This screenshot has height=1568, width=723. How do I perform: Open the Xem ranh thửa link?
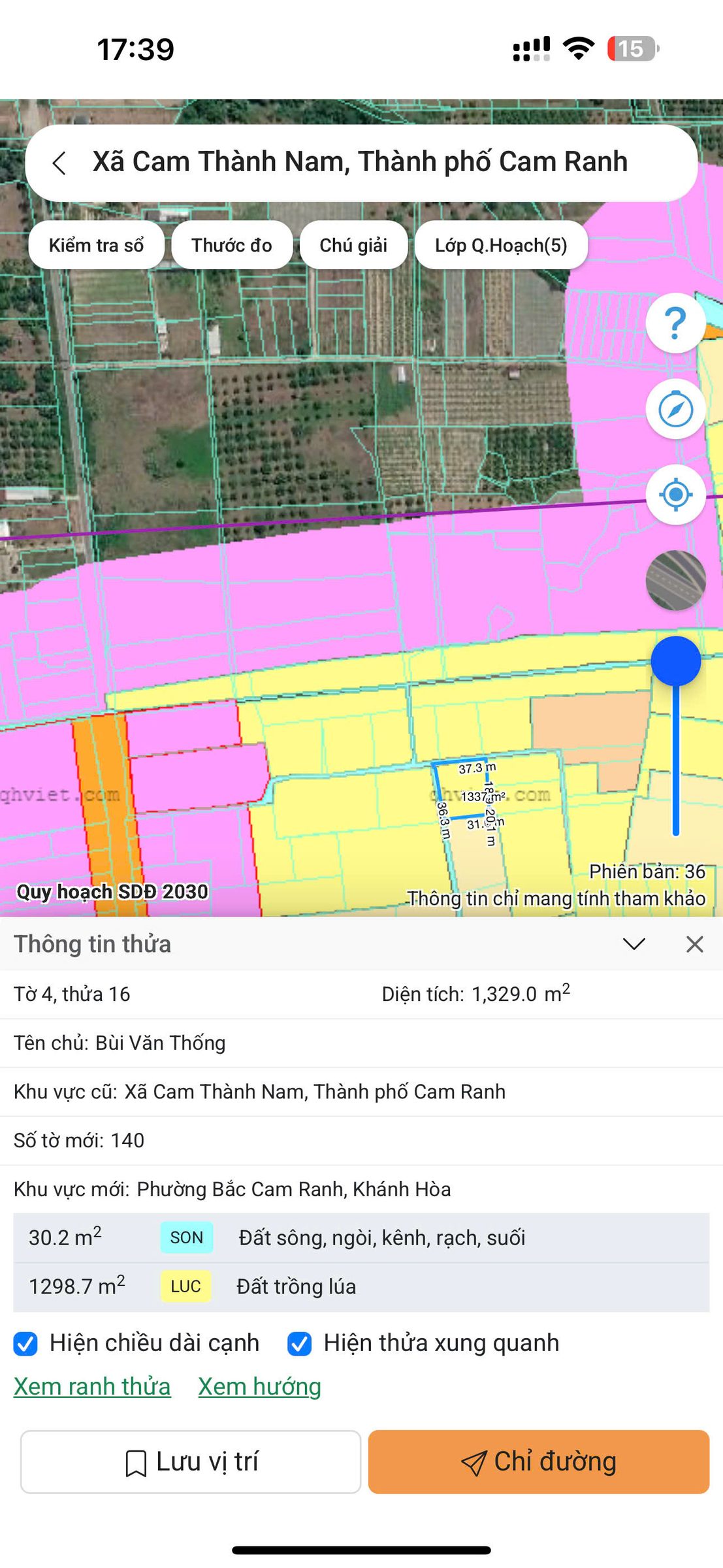coord(92,1386)
